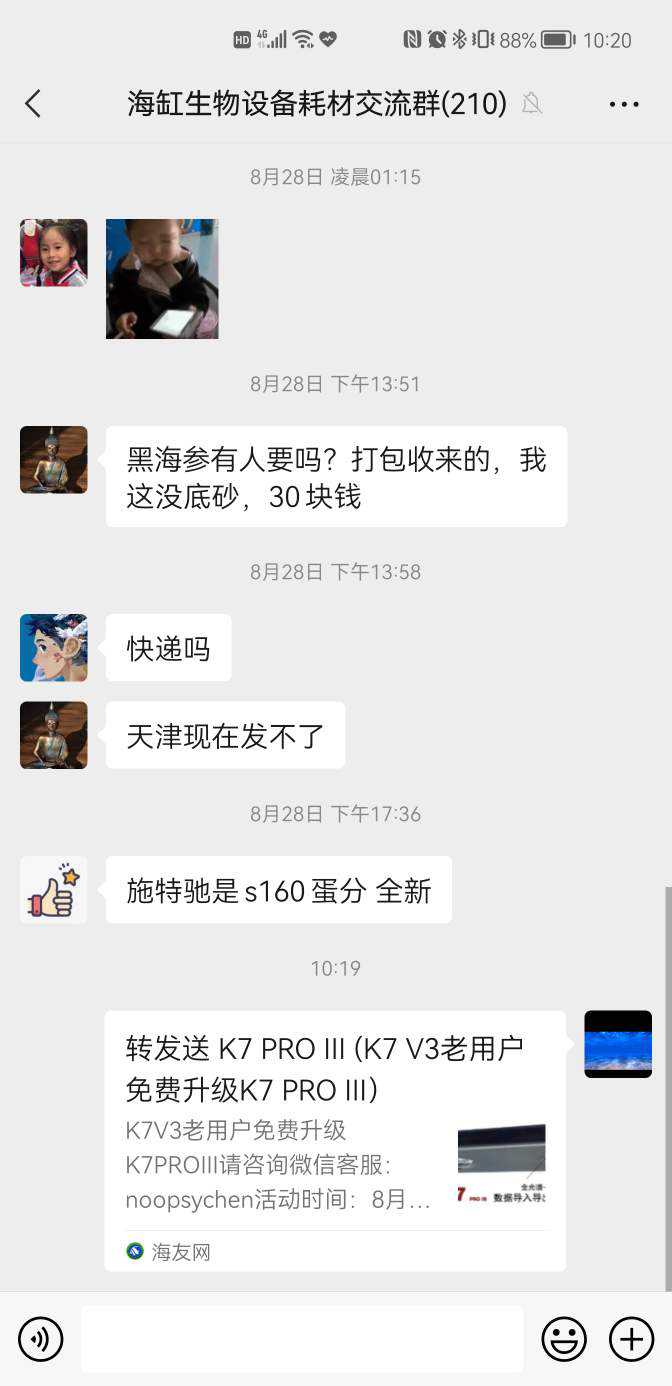Viewport: 672px width, 1386px height.
Task: View the thumbs-up avatar's profile
Action: [x=54, y=890]
